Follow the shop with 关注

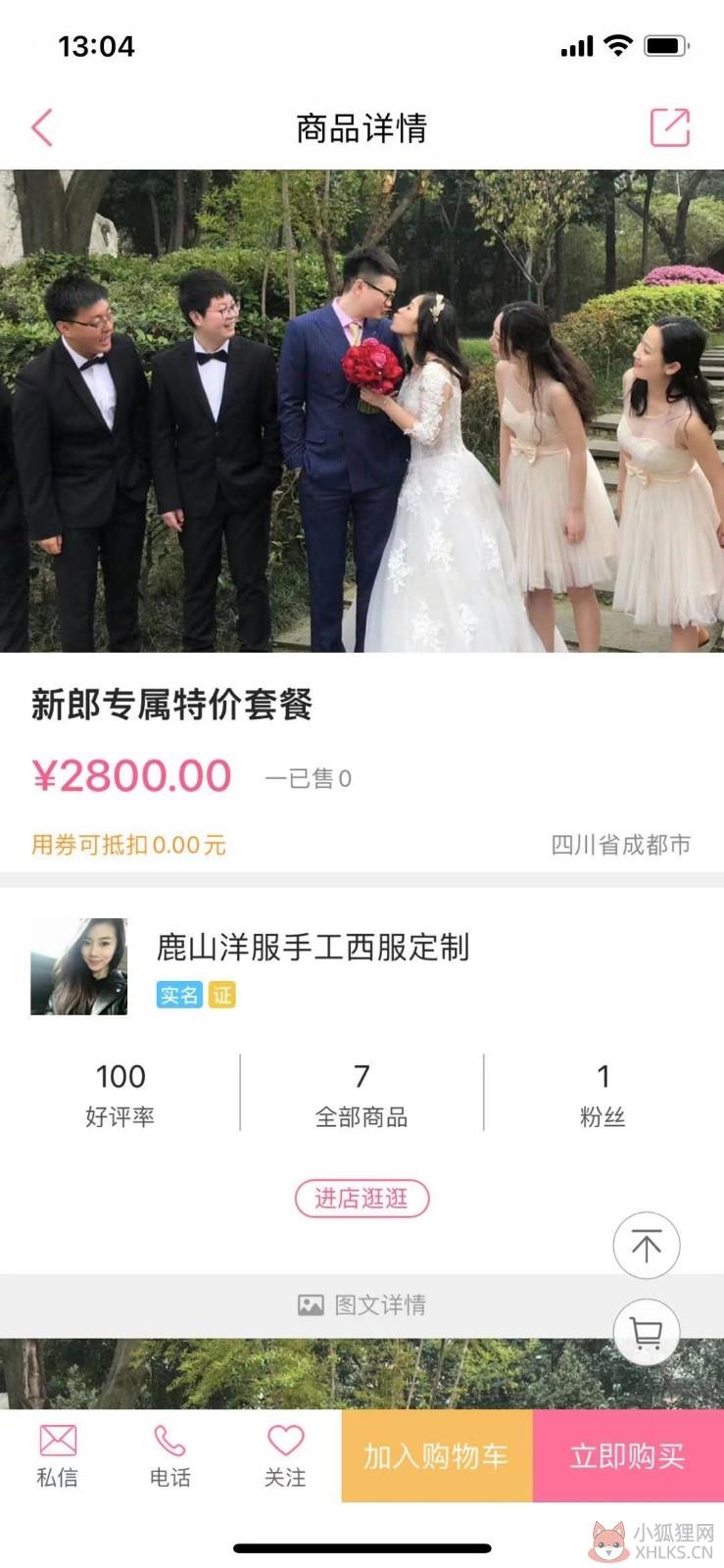pos(285,1456)
